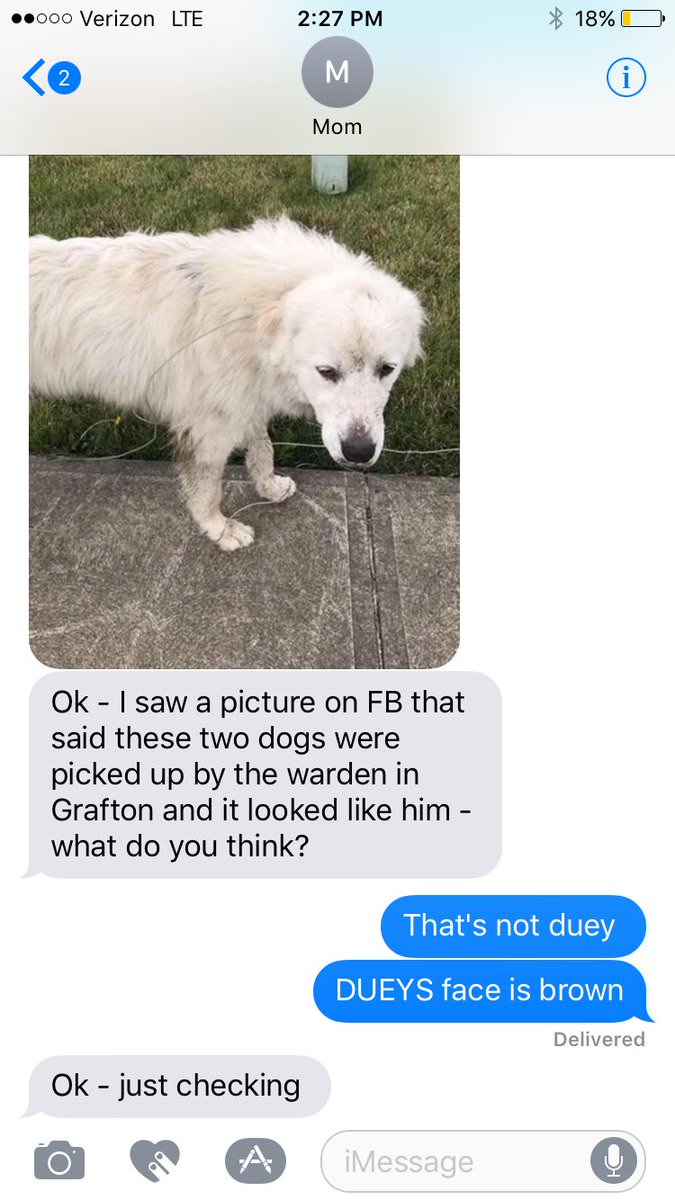This screenshot has height=1200, width=675.
Task: Open Mom's contact avatar
Action: coord(337,73)
